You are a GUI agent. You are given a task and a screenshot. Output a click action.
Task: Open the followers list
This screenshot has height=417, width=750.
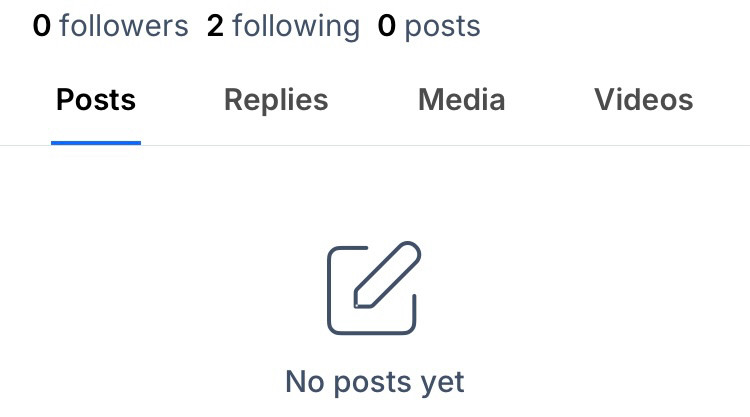[110, 26]
